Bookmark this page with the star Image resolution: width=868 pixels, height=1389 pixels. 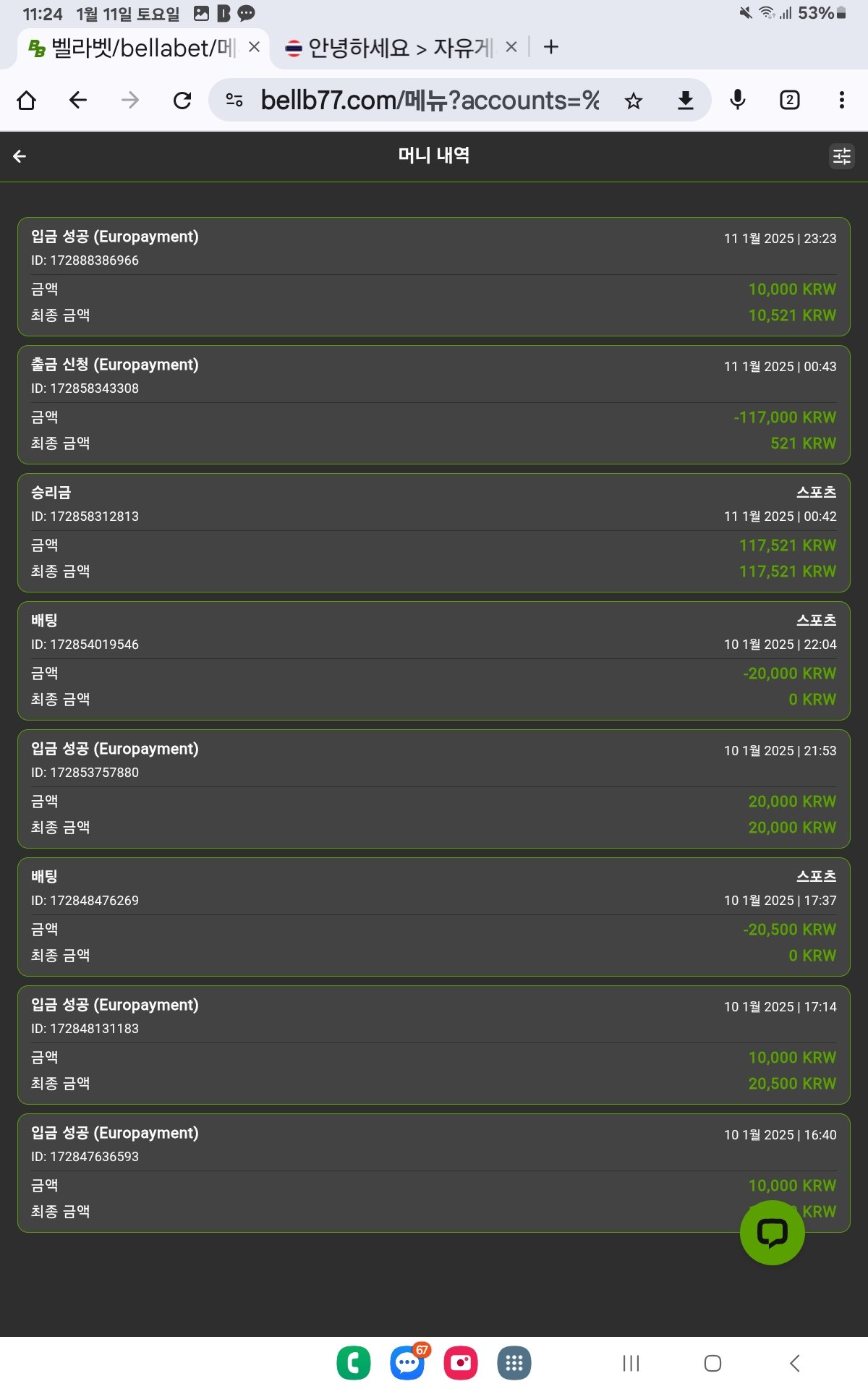[x=634, y=101]
